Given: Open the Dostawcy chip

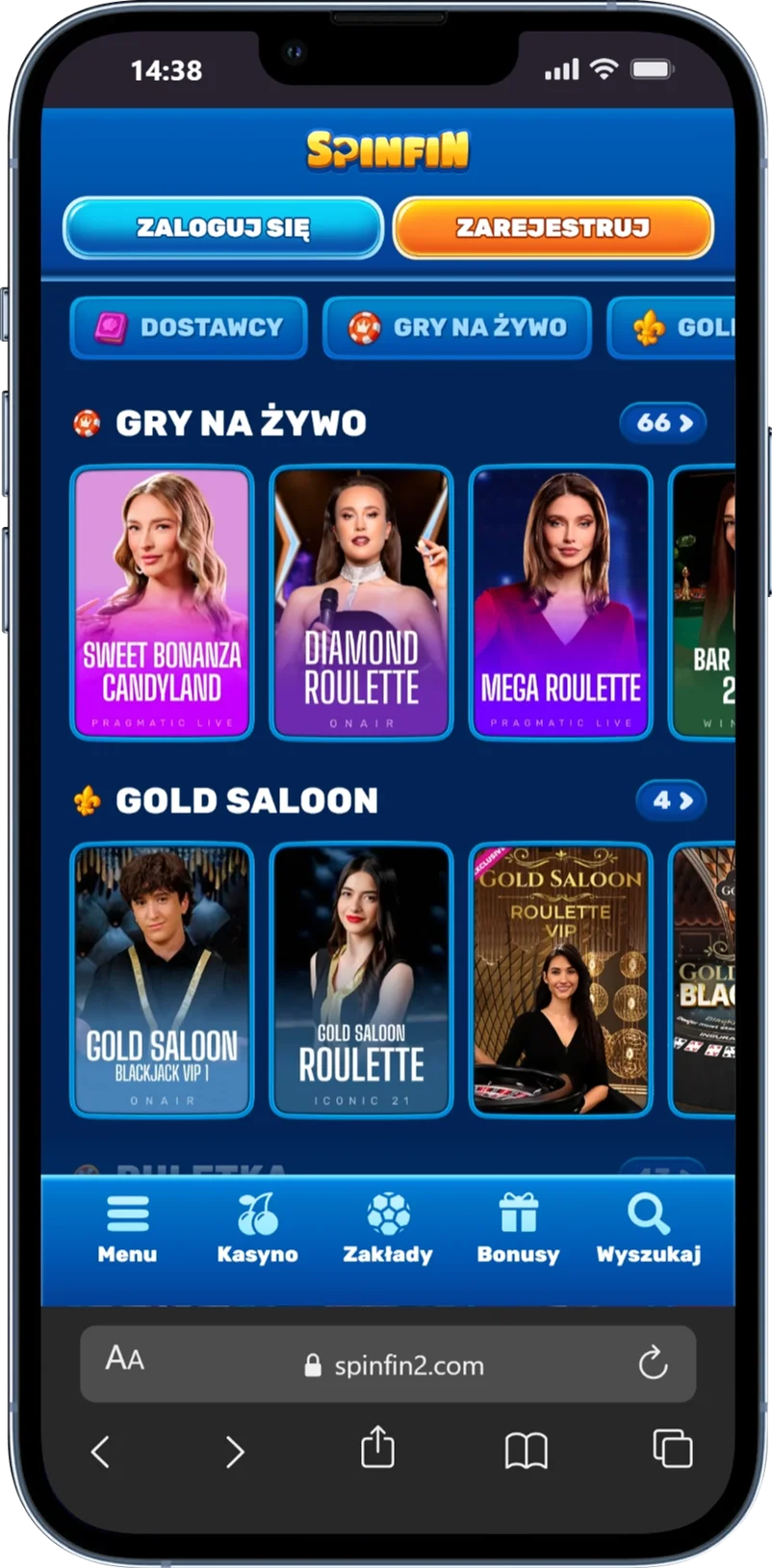Looking at the screenshot, I should click(189, 327).
